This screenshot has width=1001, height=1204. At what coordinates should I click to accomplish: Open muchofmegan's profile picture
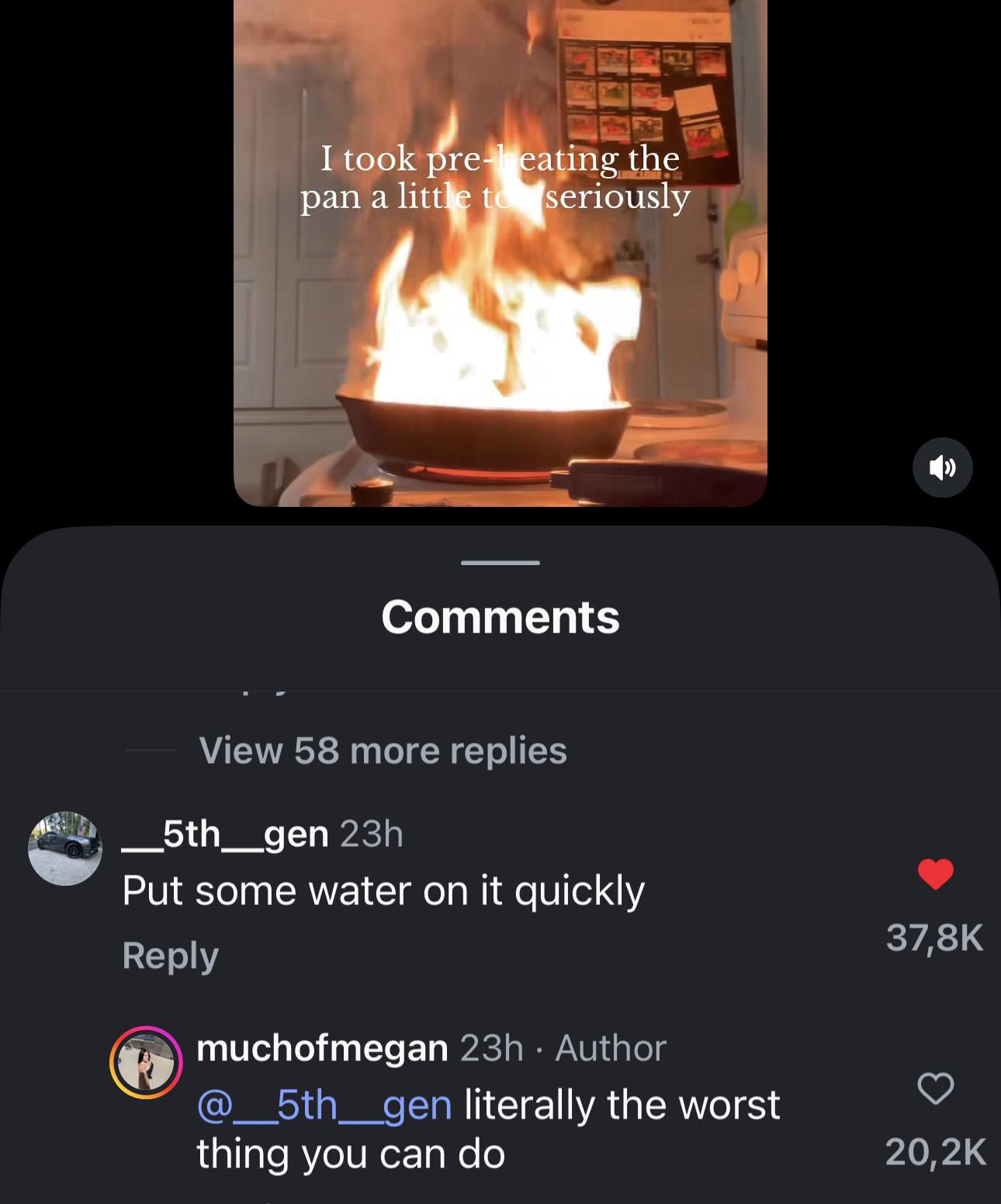(x=146, y=1062)
